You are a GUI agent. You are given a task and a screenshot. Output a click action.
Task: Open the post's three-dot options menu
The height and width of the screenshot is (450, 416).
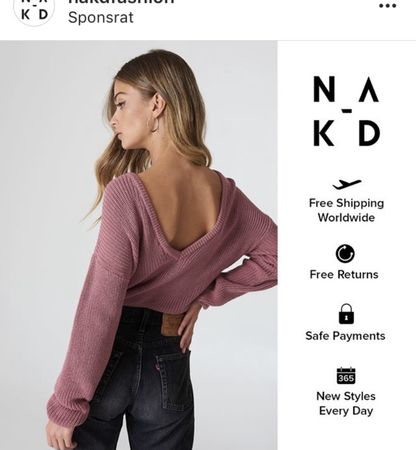point(388,6)
